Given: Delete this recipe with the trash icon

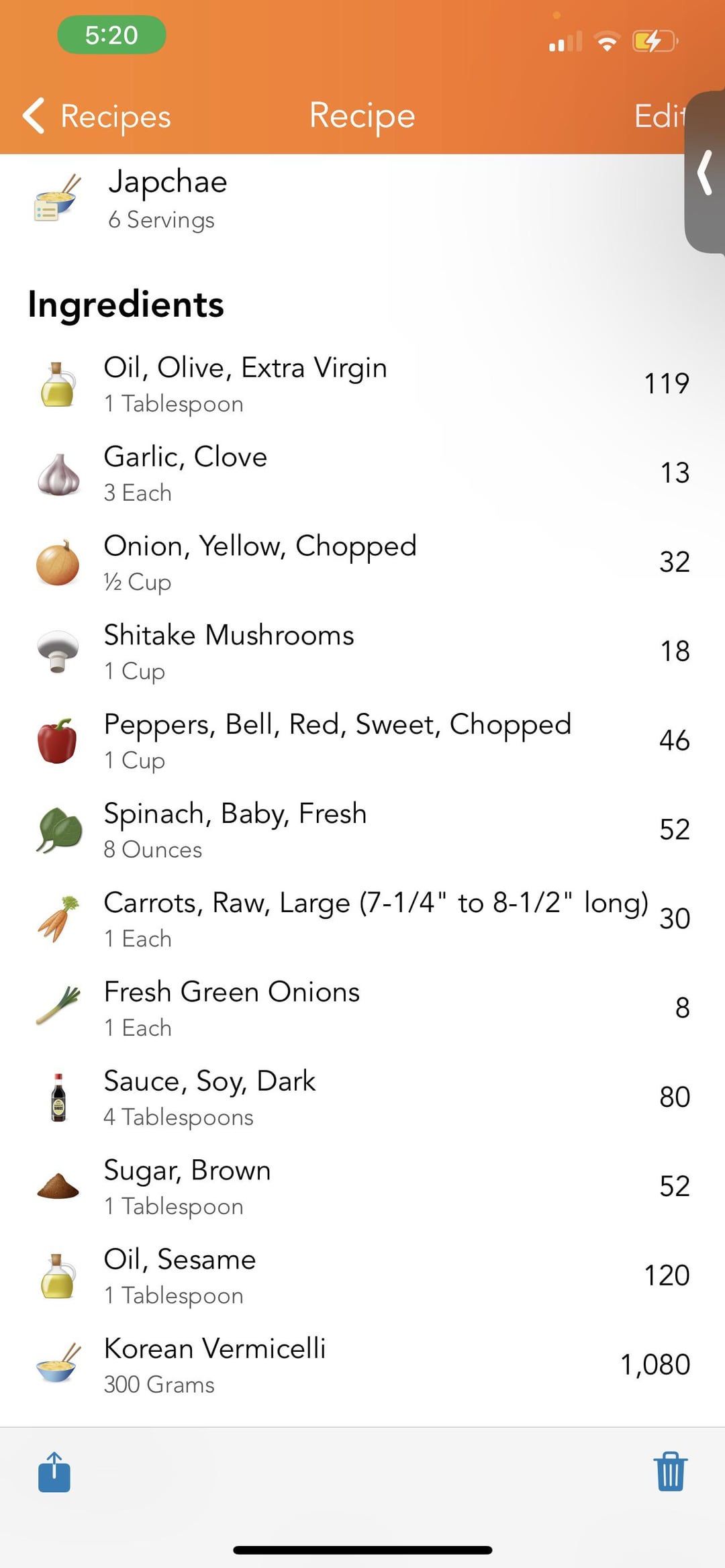Looking at the screenshot, I should [x=670, y=1471].
